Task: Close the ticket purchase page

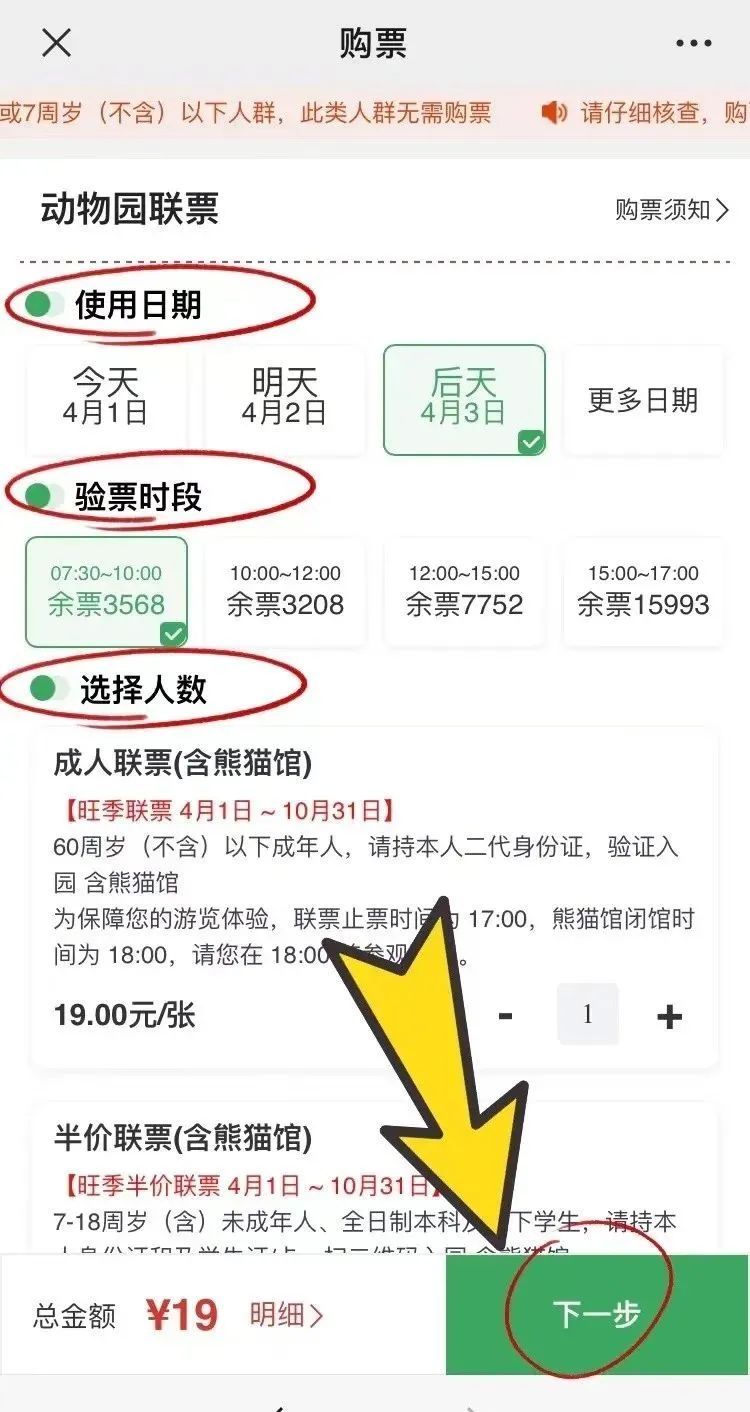Action: pos(56,43)
